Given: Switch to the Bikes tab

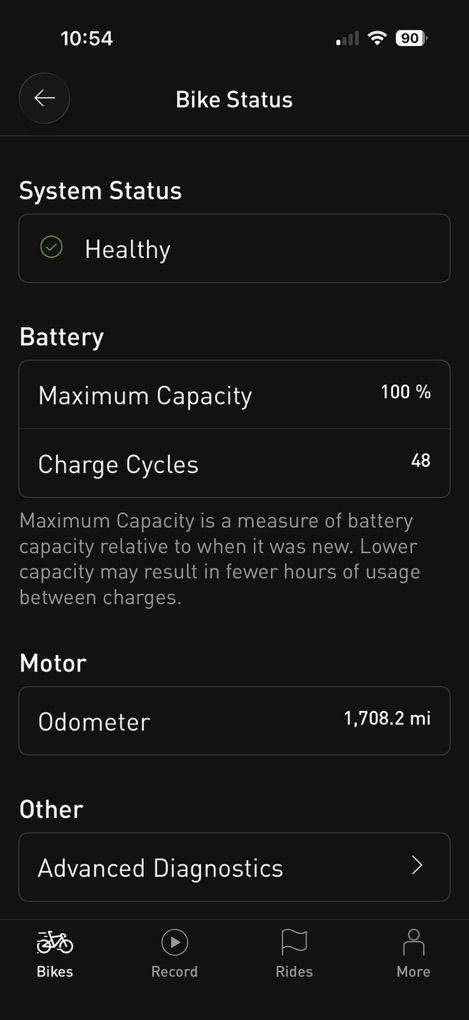Looking at the screenshot, I should [x=55, y=954].
